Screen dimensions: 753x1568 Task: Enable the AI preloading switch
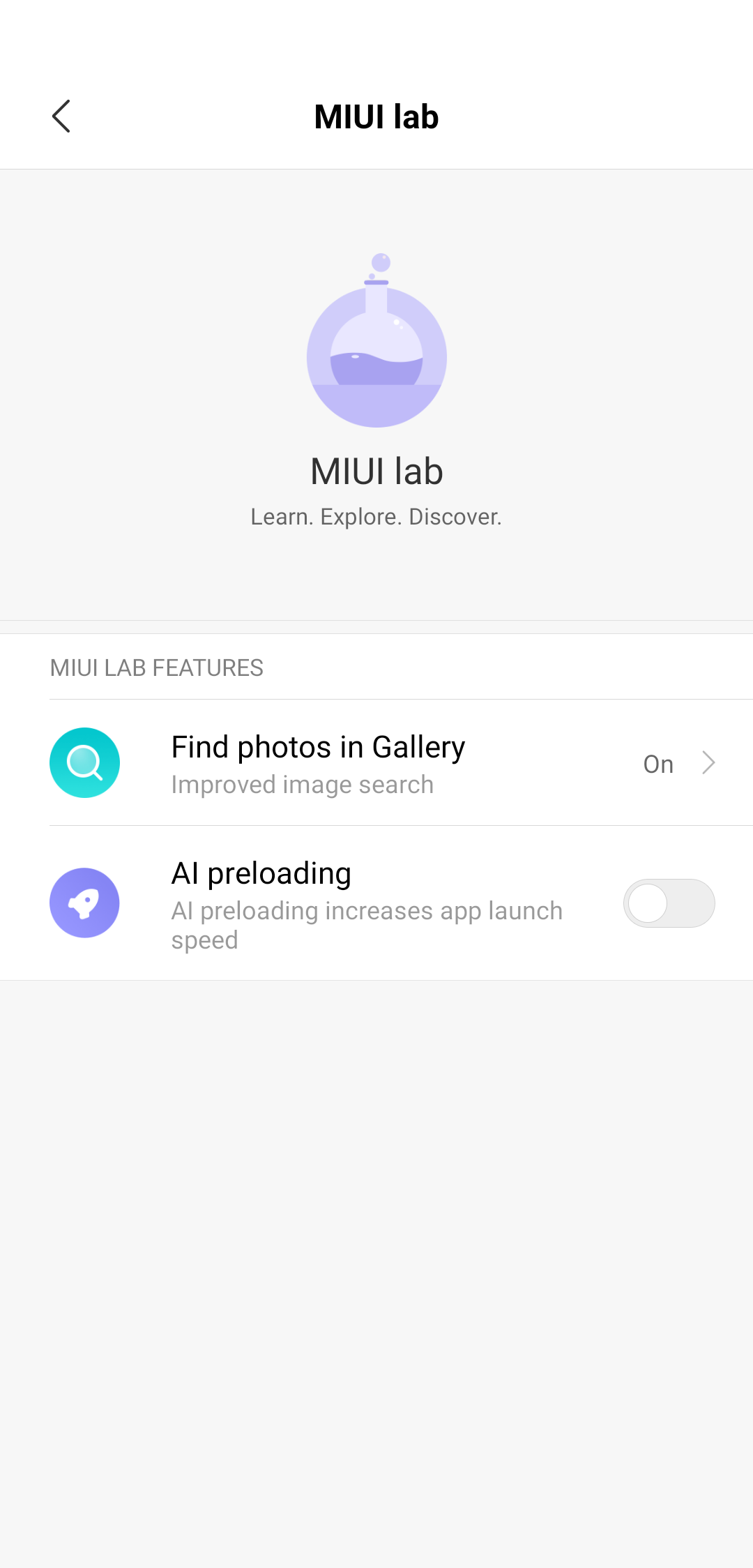coord(668,903)
